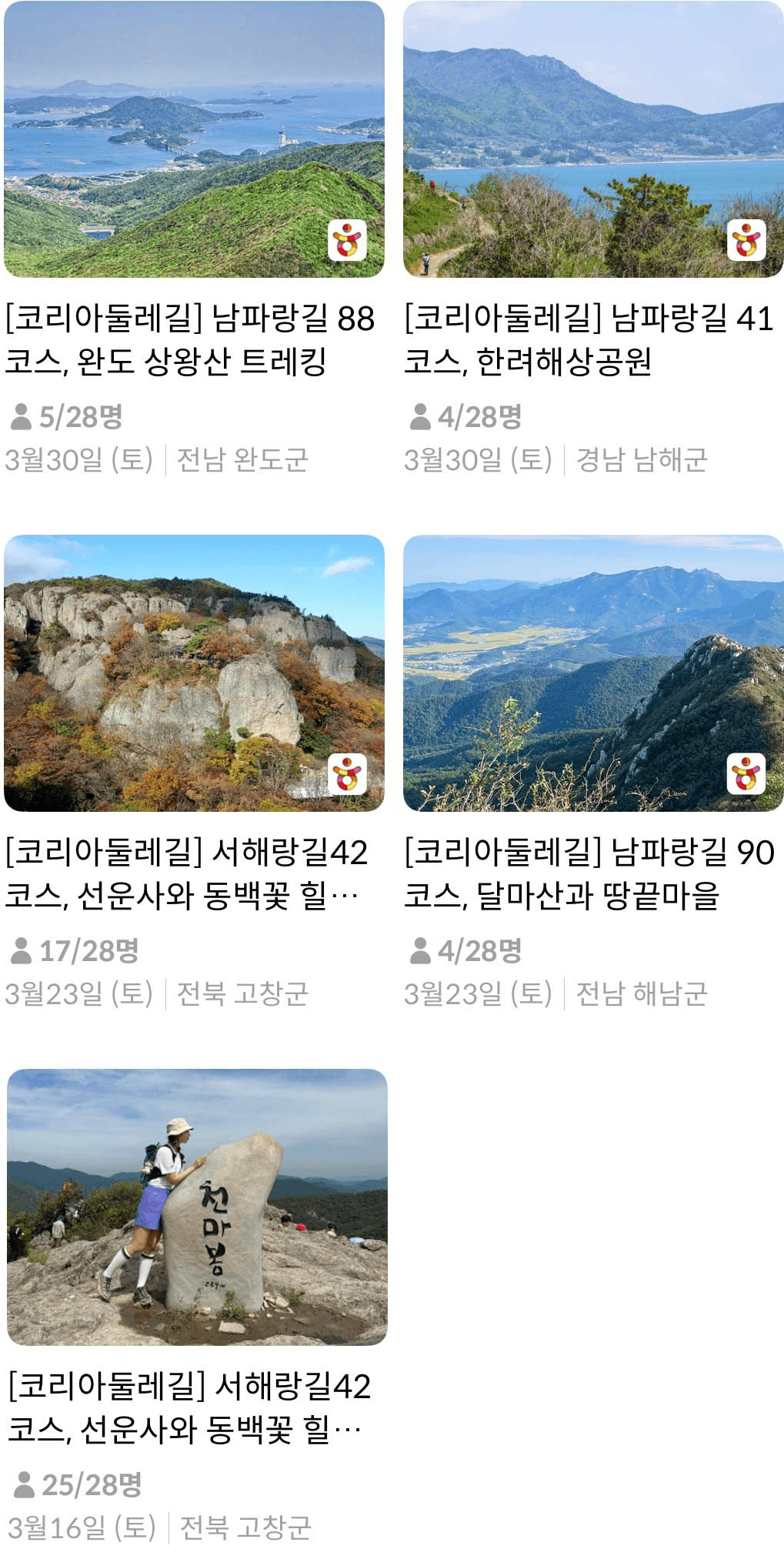Expand details for 남파랑길 90 달마산과 땅끝마을
The width and height of the screenshot is (784, 1559).
[589, 876]
